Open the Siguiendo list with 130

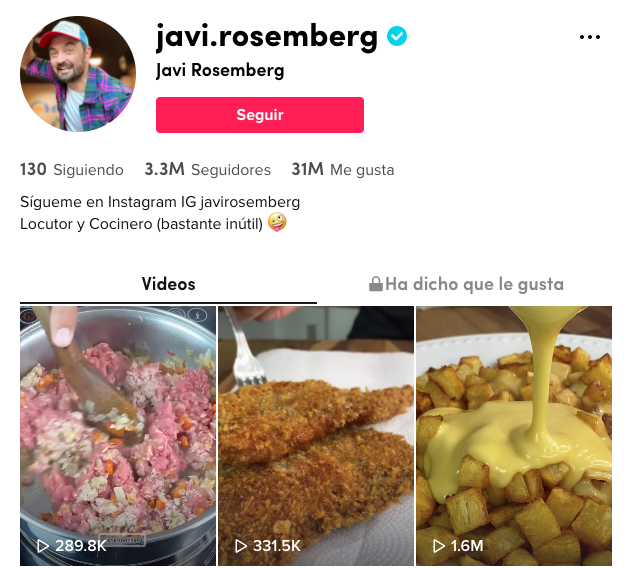tap(72, 170)
